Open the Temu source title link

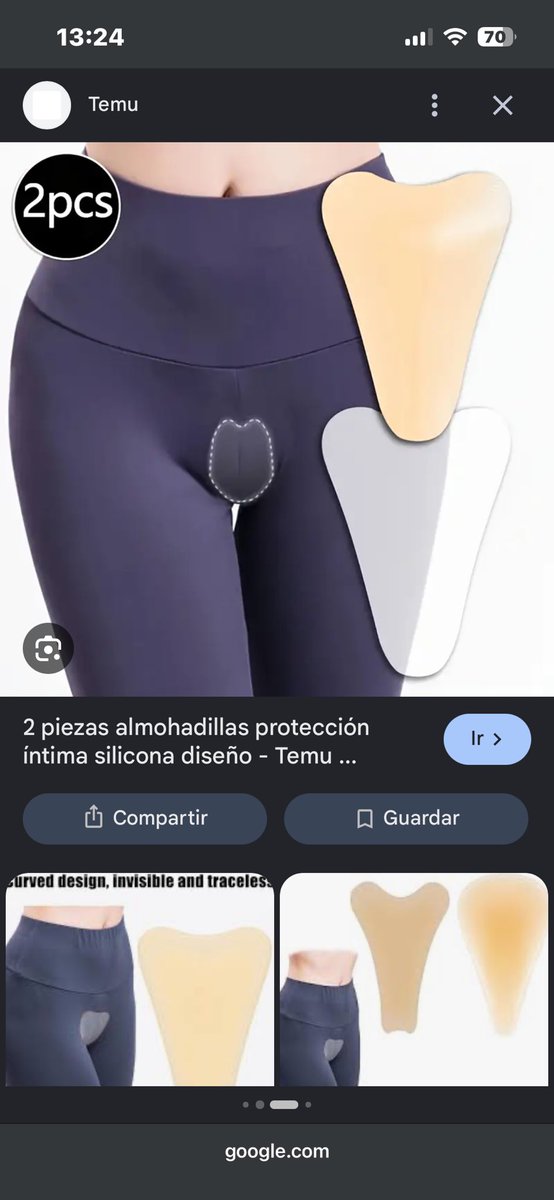pyautogui.click(x=196, y=741)
